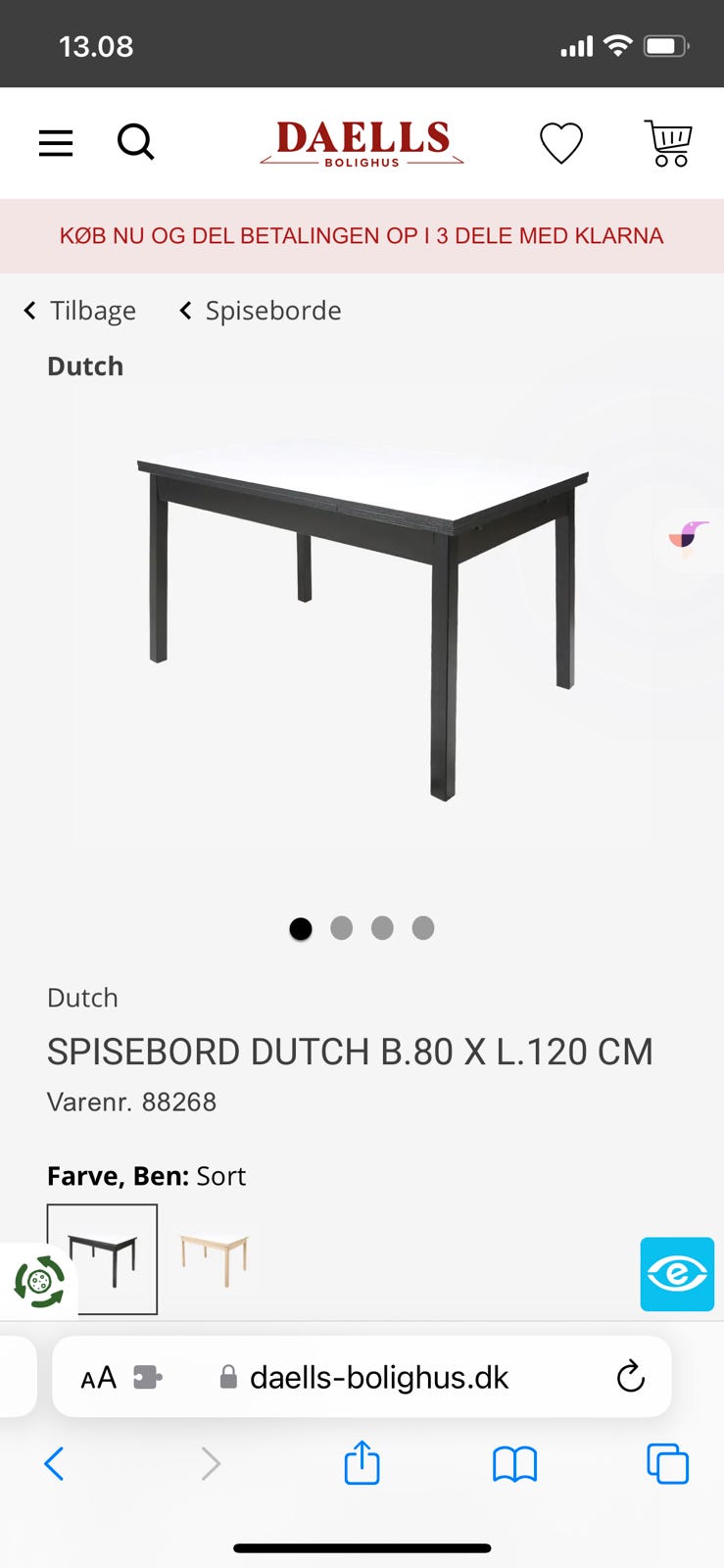724x1568 pixels.
Task: Select the black leg color variant
Action: [102, 1258]
